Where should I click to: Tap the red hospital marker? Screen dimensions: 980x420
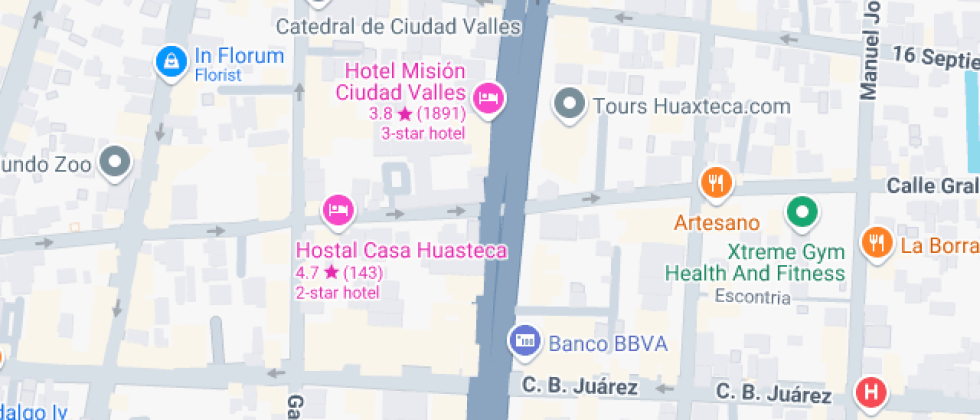coord(872,391)
